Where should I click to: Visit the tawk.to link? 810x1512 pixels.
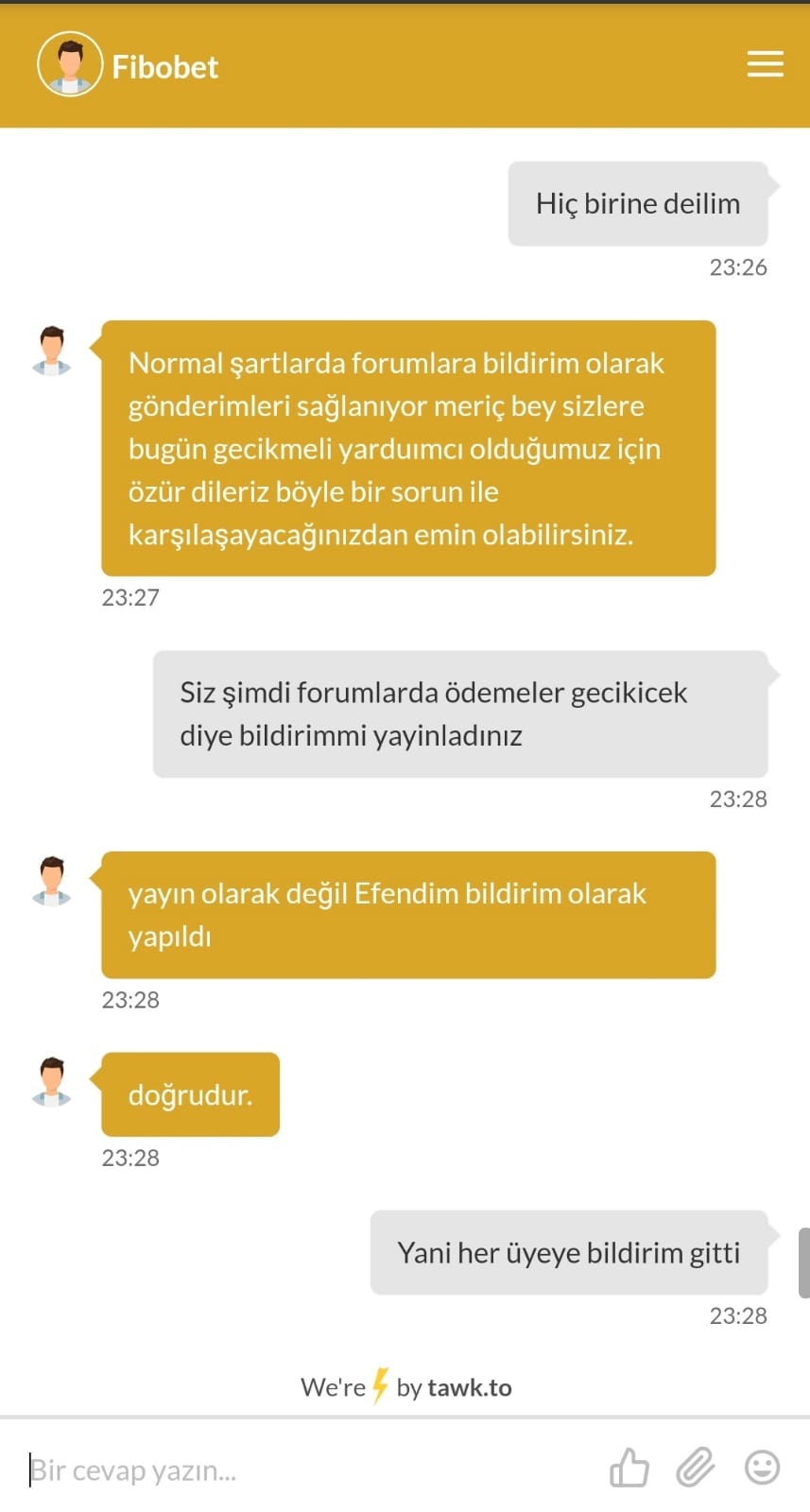click(469, 1387)
